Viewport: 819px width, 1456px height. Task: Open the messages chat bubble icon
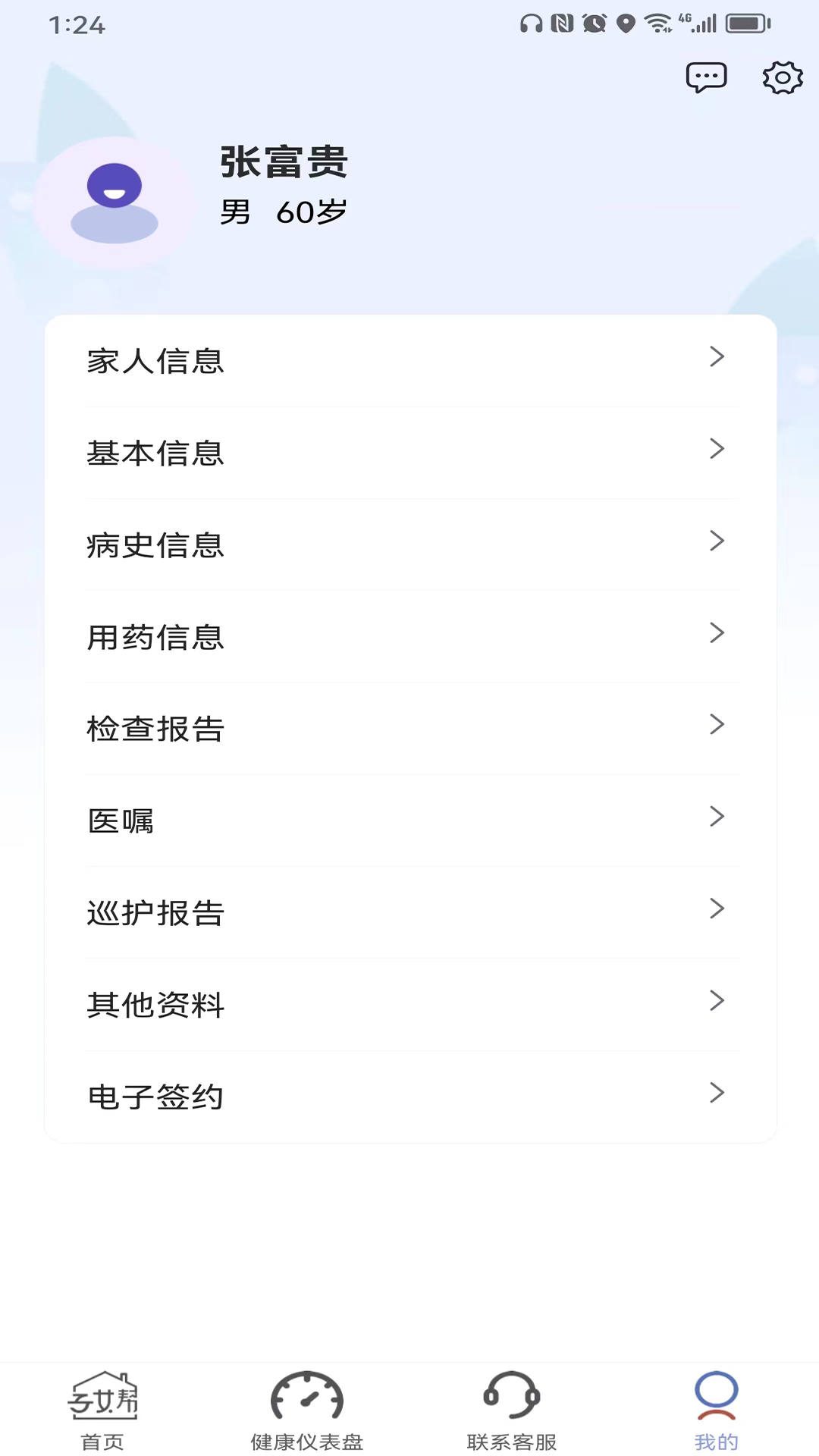[706, 77]
